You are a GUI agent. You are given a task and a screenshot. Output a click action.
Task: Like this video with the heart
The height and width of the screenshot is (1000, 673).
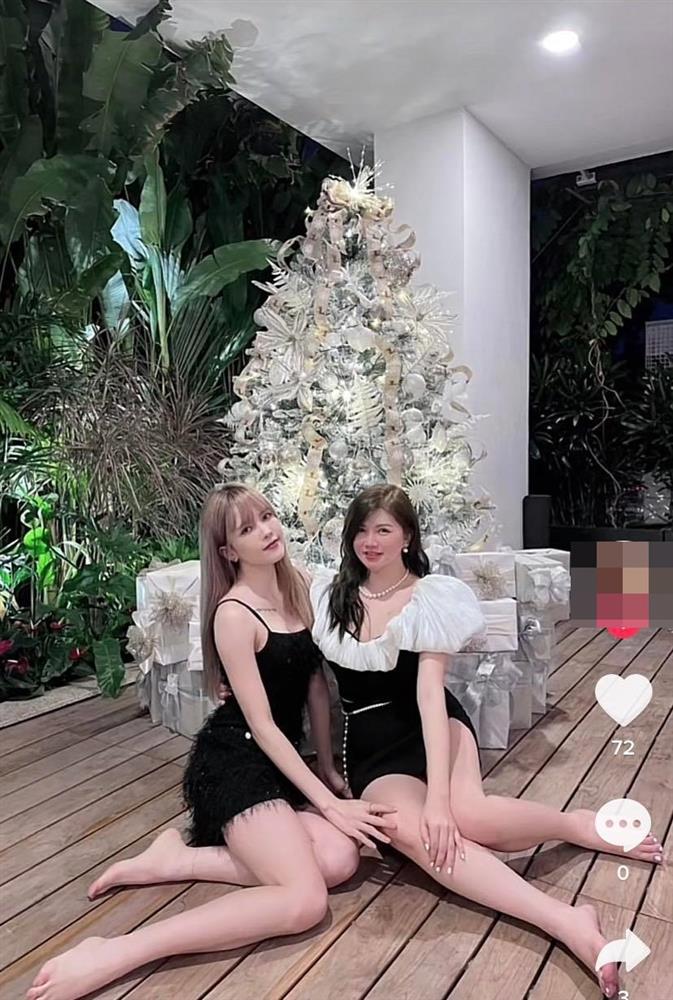623,699
